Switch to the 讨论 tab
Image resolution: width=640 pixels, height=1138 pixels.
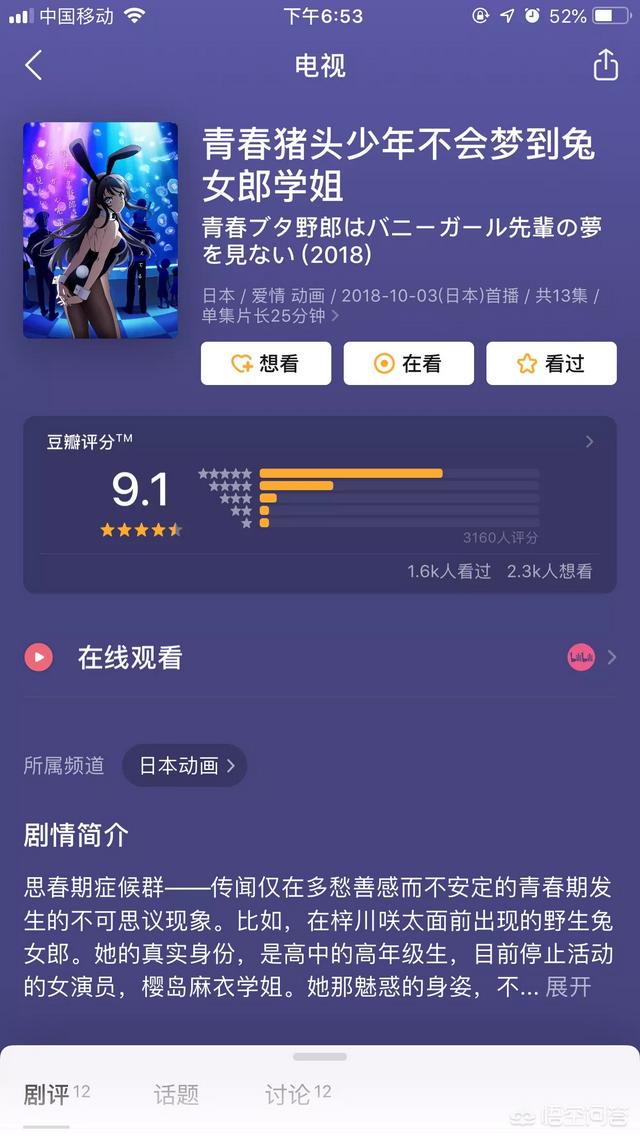(289, 1095)
